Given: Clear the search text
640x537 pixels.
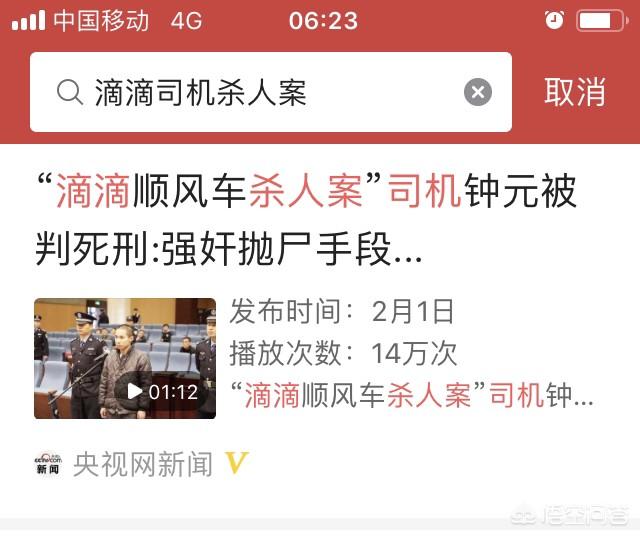Looking at the screenshot, I should tap(478, 93).
